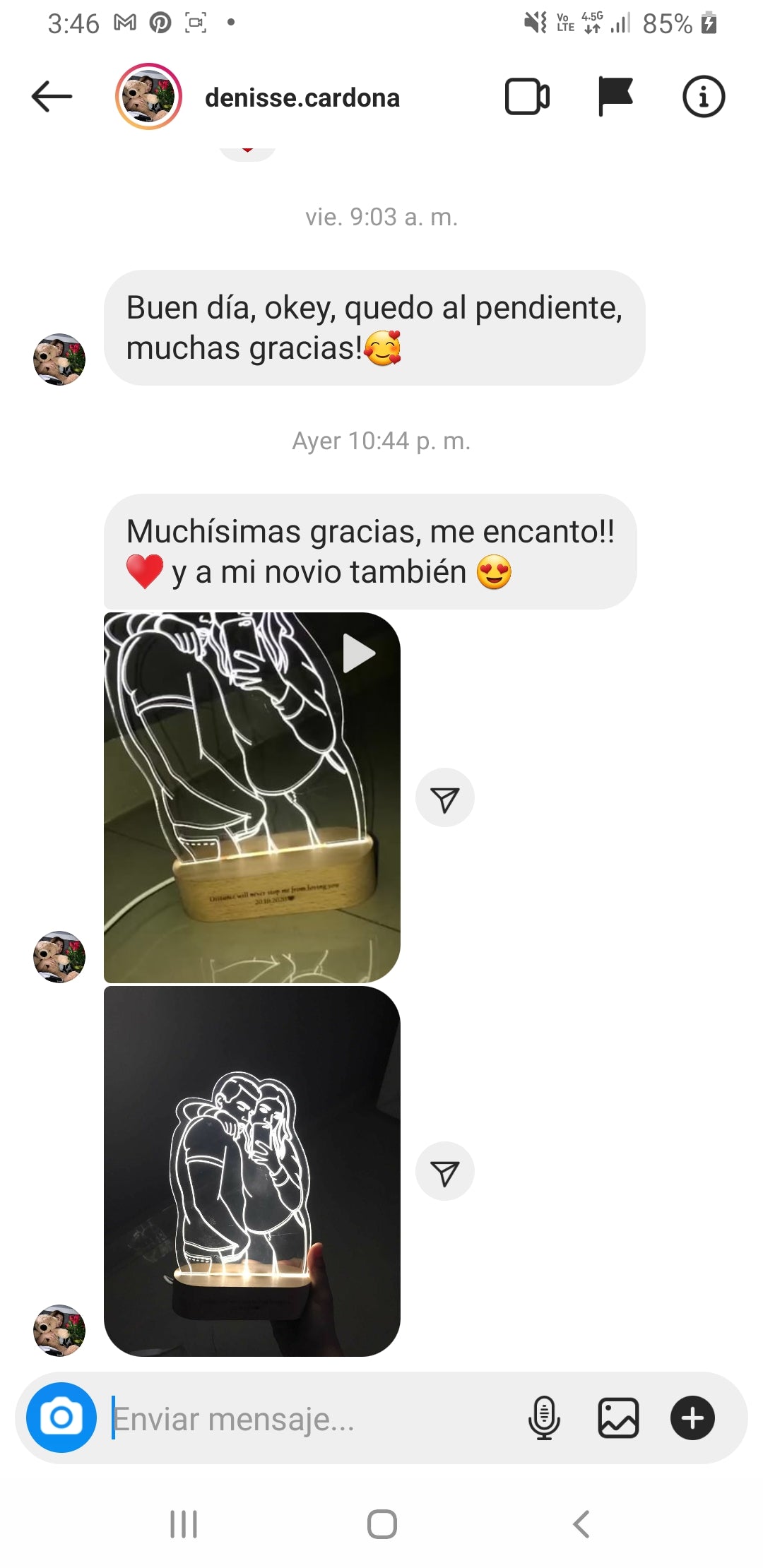Share the dark lamp photo
This screenshot has height=1568, width=763.
tap(444, 1172)
